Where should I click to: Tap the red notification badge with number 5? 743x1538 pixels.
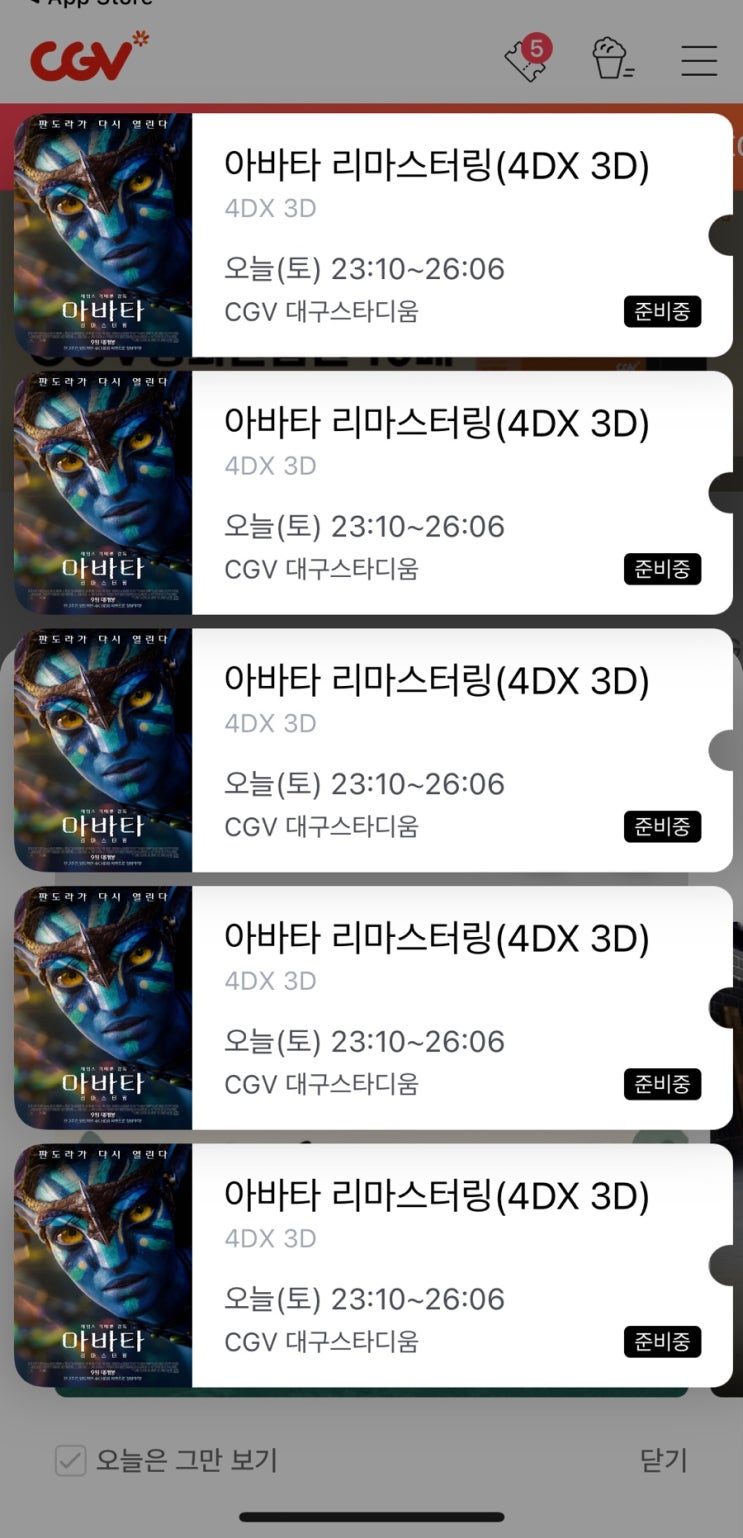[536, 44]
